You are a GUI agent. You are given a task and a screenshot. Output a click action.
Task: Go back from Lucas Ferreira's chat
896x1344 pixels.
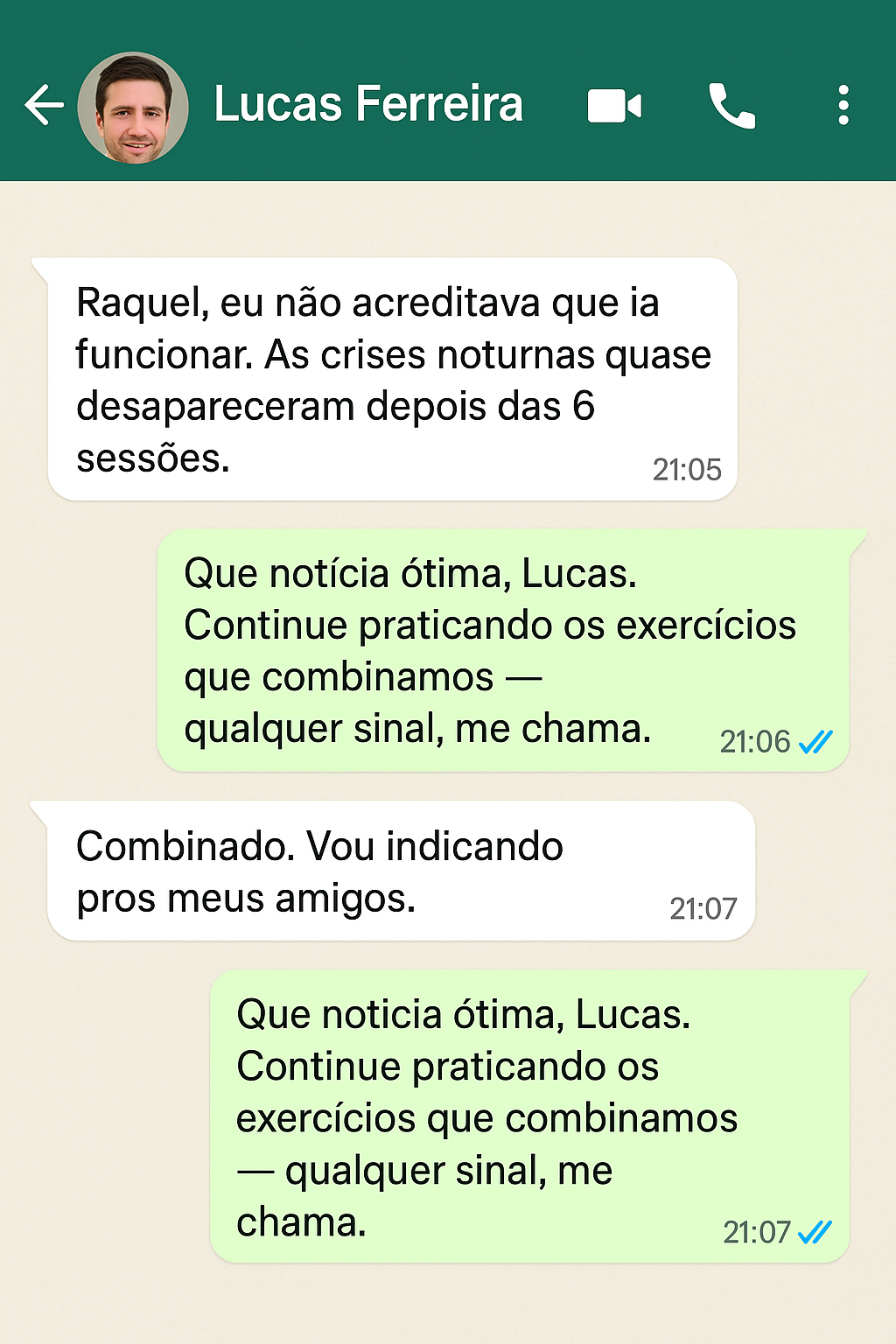(x=44, y=106)
